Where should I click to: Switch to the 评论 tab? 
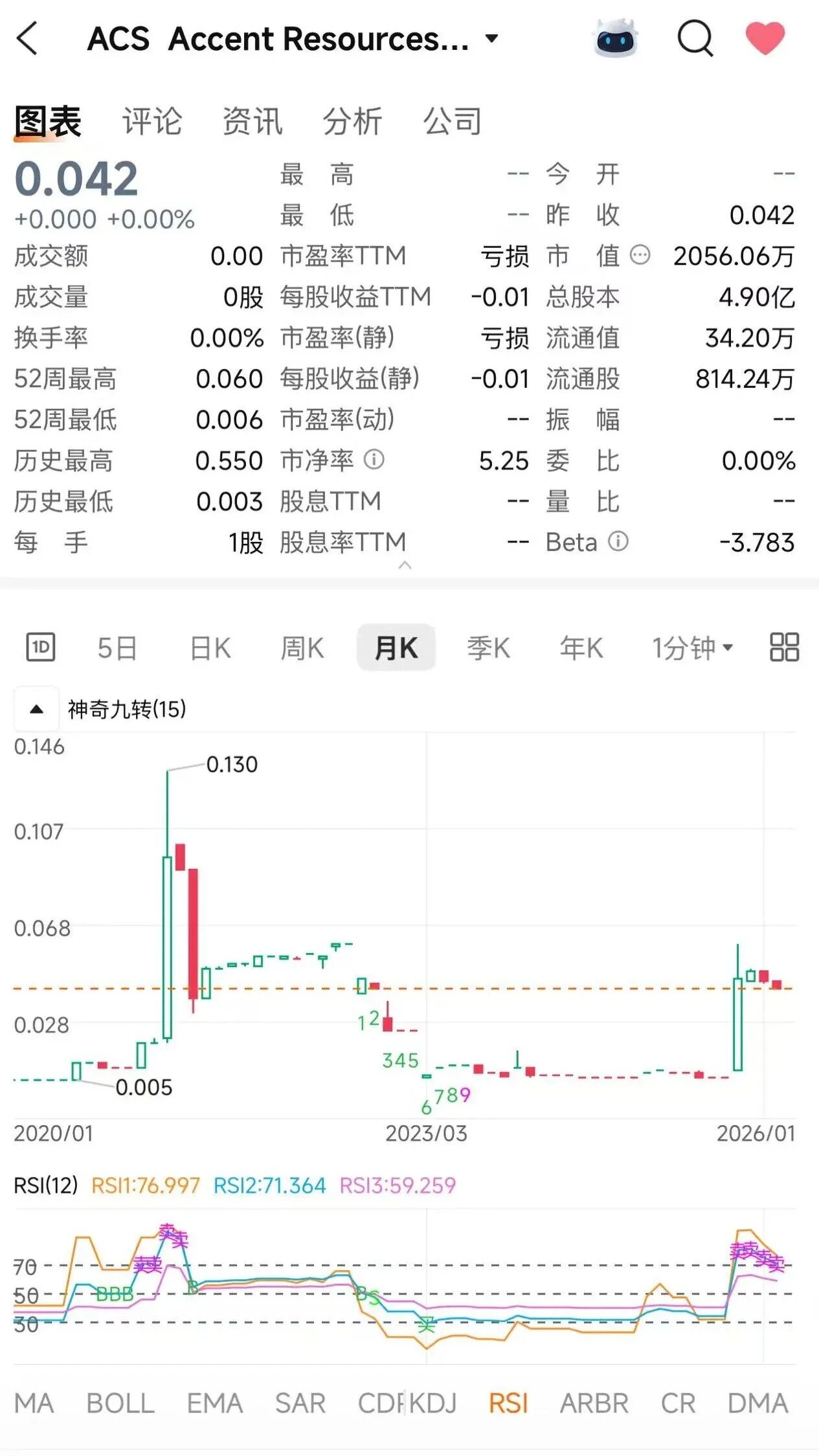click(x=152, y=122)
